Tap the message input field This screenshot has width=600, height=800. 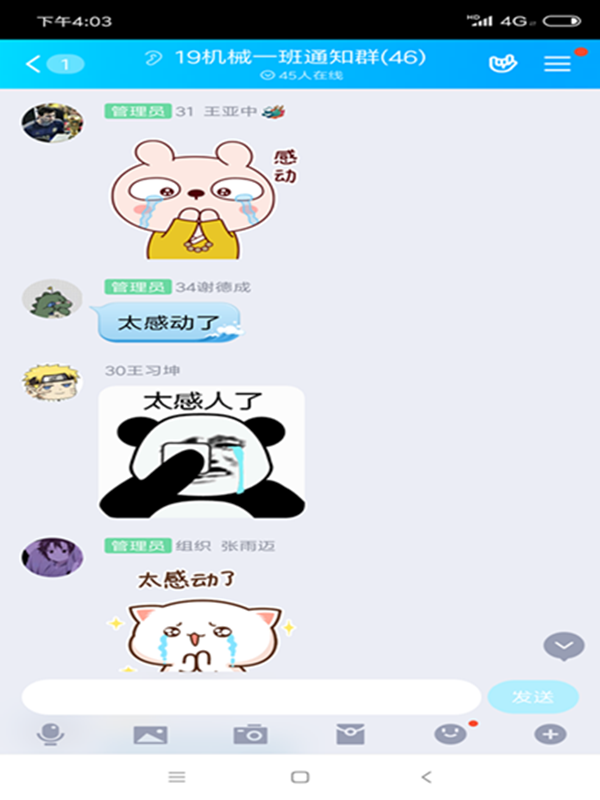[251, 697]
